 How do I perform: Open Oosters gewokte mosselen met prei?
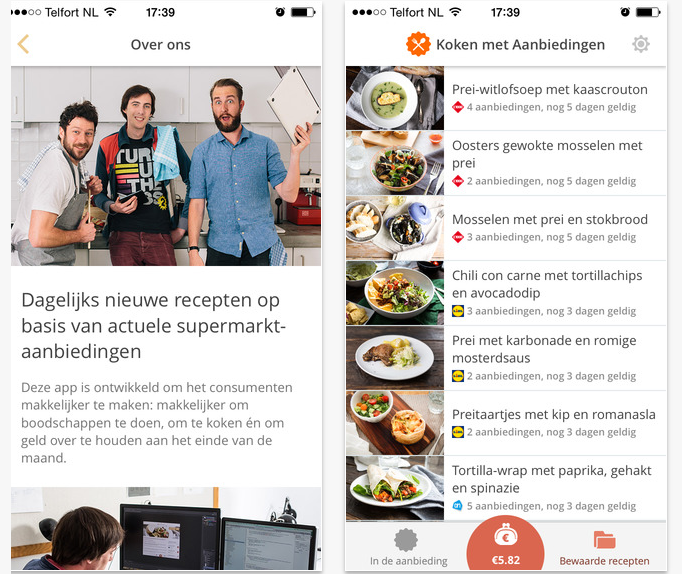(x=549, y=162)
